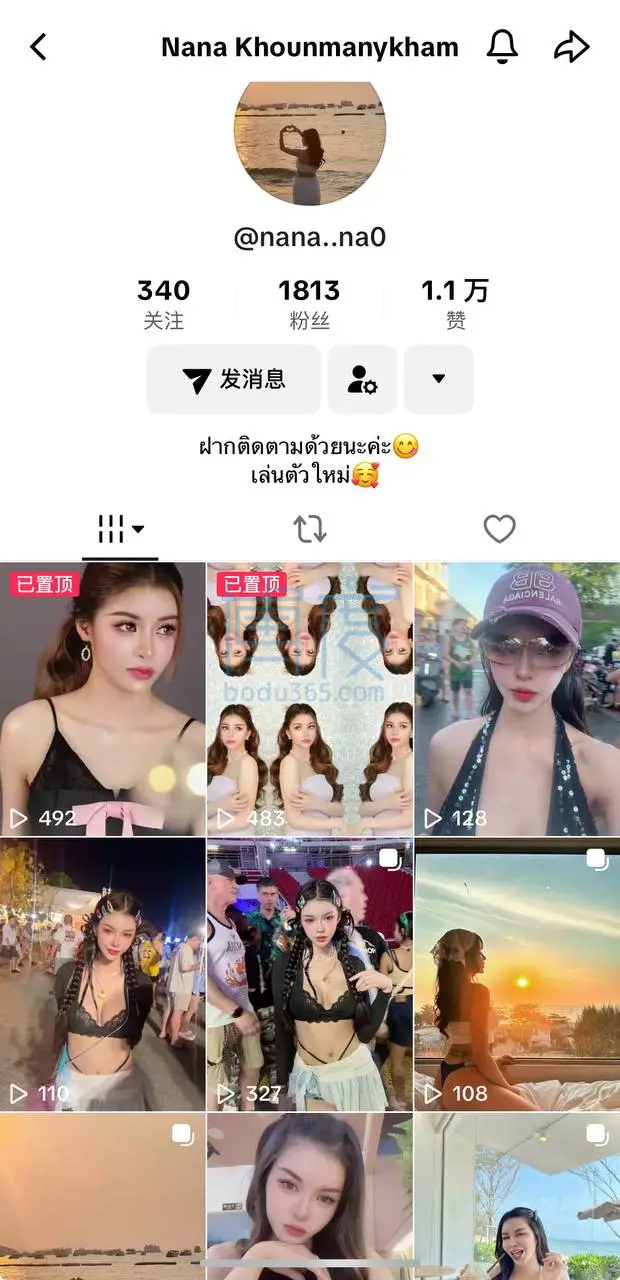620x1280 pixels.
Task: View the 340 关注 following list
Action: click(163, 303)
